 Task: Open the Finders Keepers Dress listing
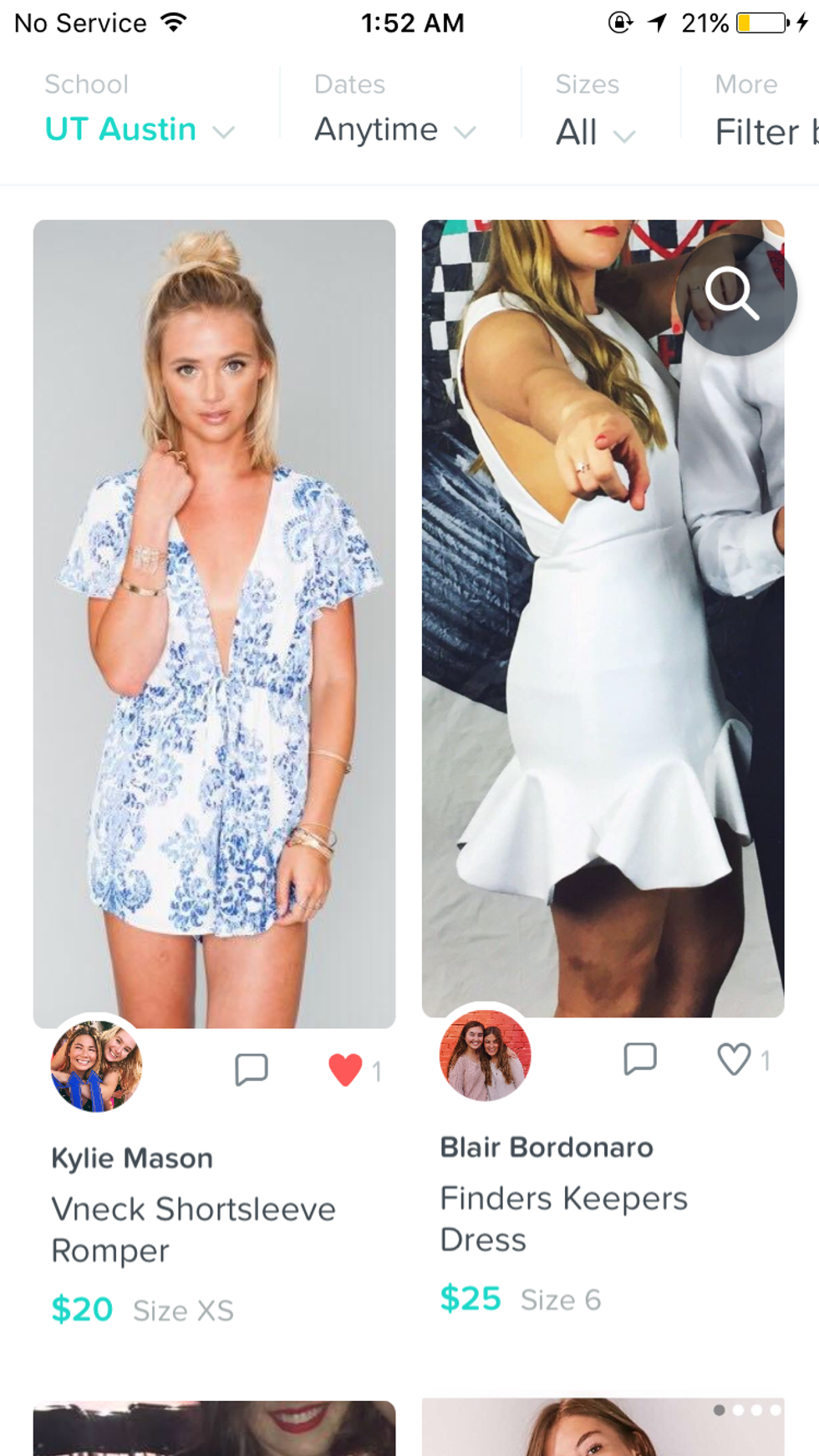[x=603, y=618]
